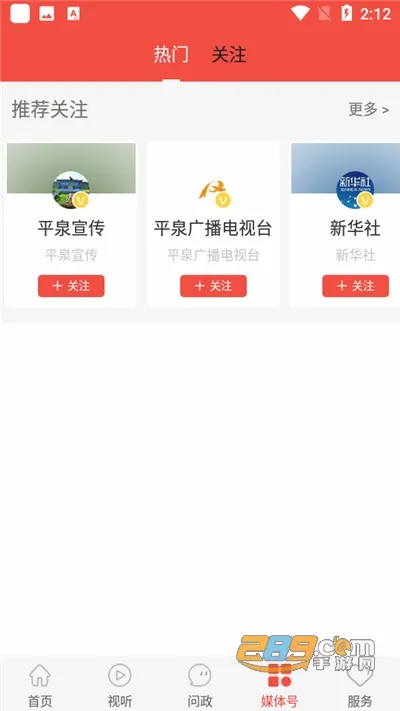View the 平泉广播电视台 account card

(x=213, y=225)
